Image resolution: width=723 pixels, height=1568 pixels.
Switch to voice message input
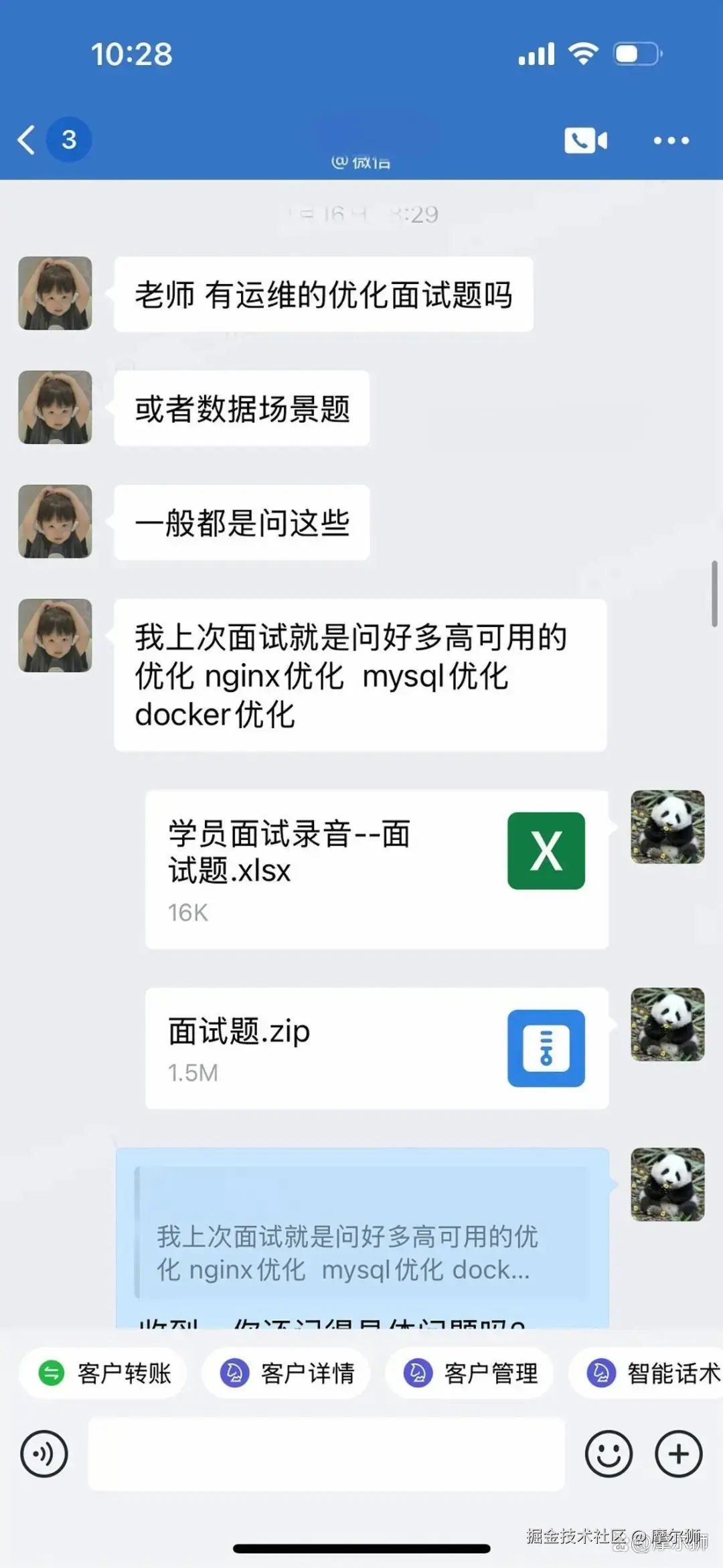(44, 1454)
